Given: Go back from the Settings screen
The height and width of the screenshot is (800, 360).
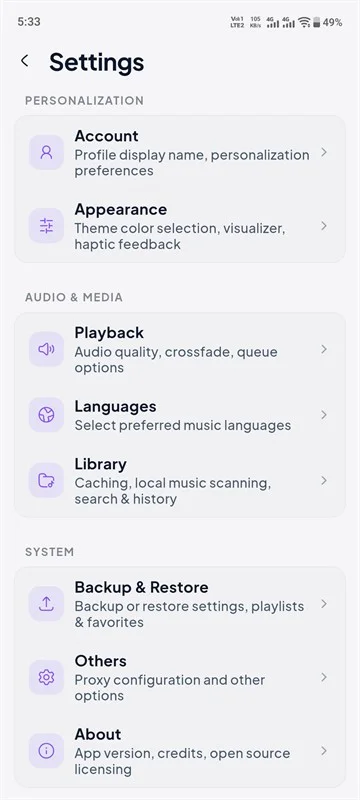Looking at the screenshot, I should (x=24, y=61).
